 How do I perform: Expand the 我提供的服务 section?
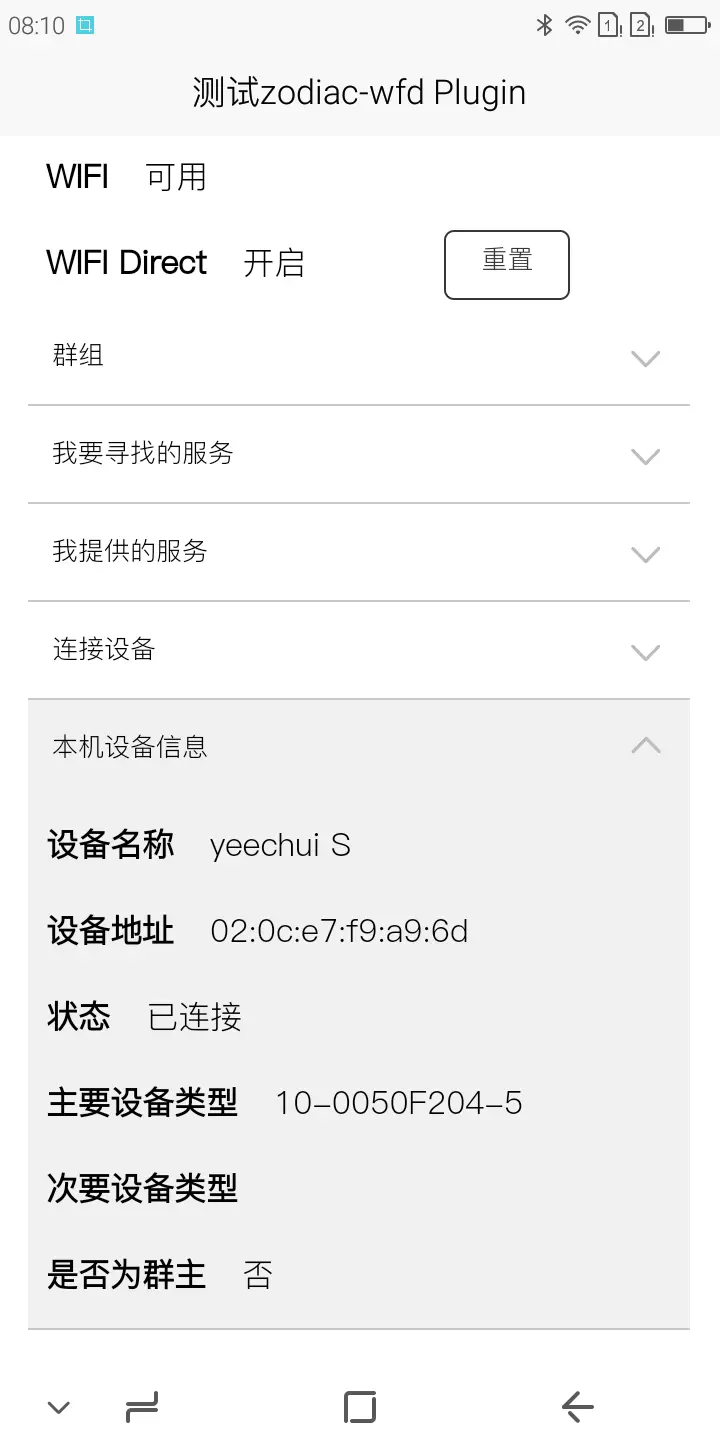359,552
